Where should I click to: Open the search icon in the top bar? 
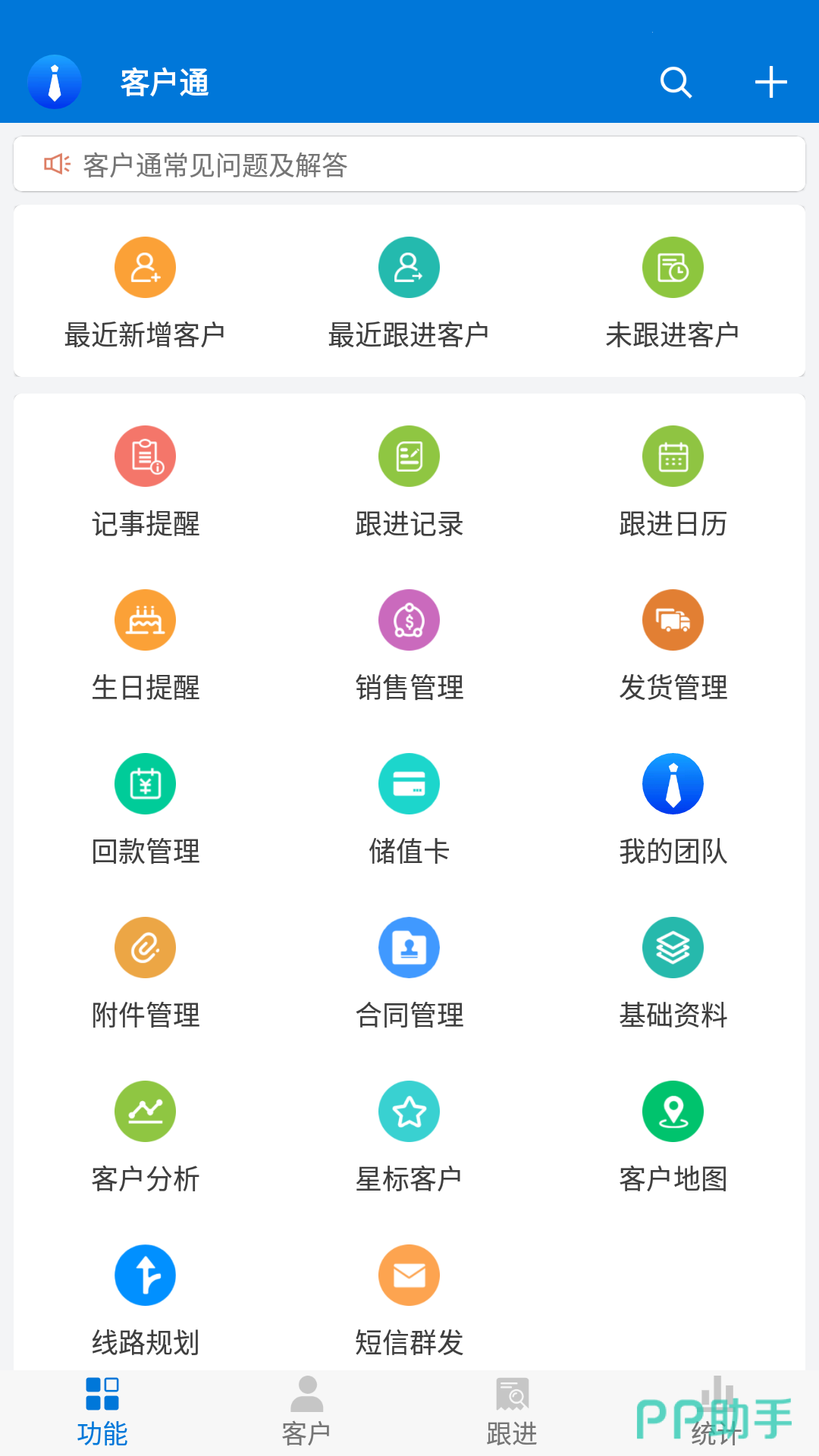tap(676, 82)
